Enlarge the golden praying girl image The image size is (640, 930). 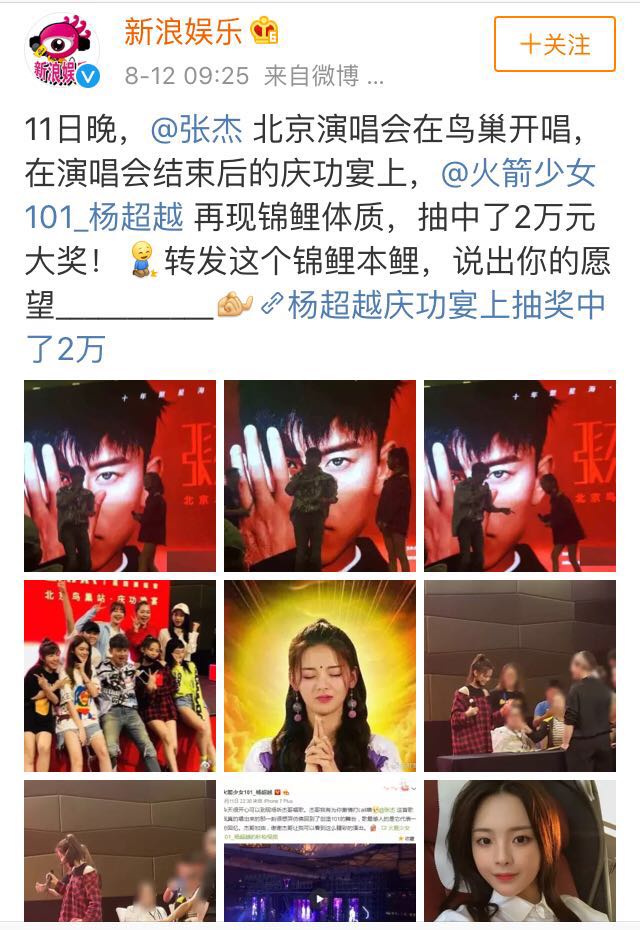coord(320,675)
